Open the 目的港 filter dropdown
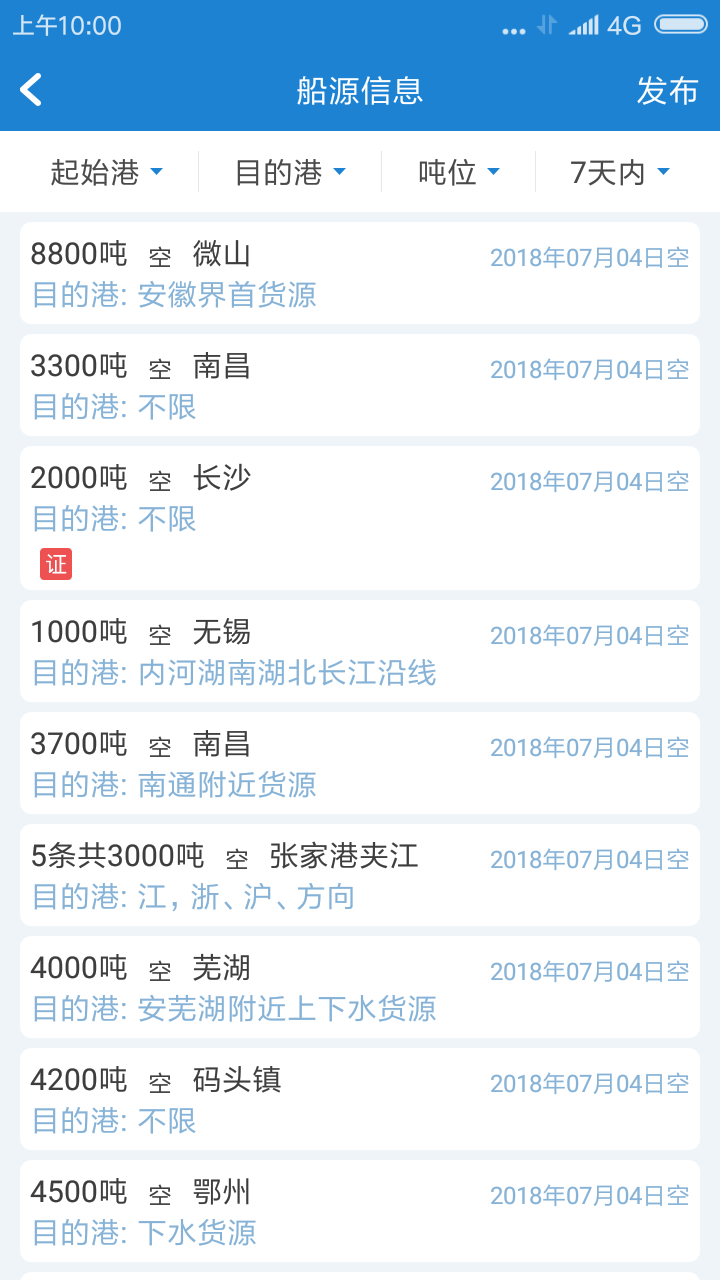This screenshot has width=720, height=1280. [287, 171]
